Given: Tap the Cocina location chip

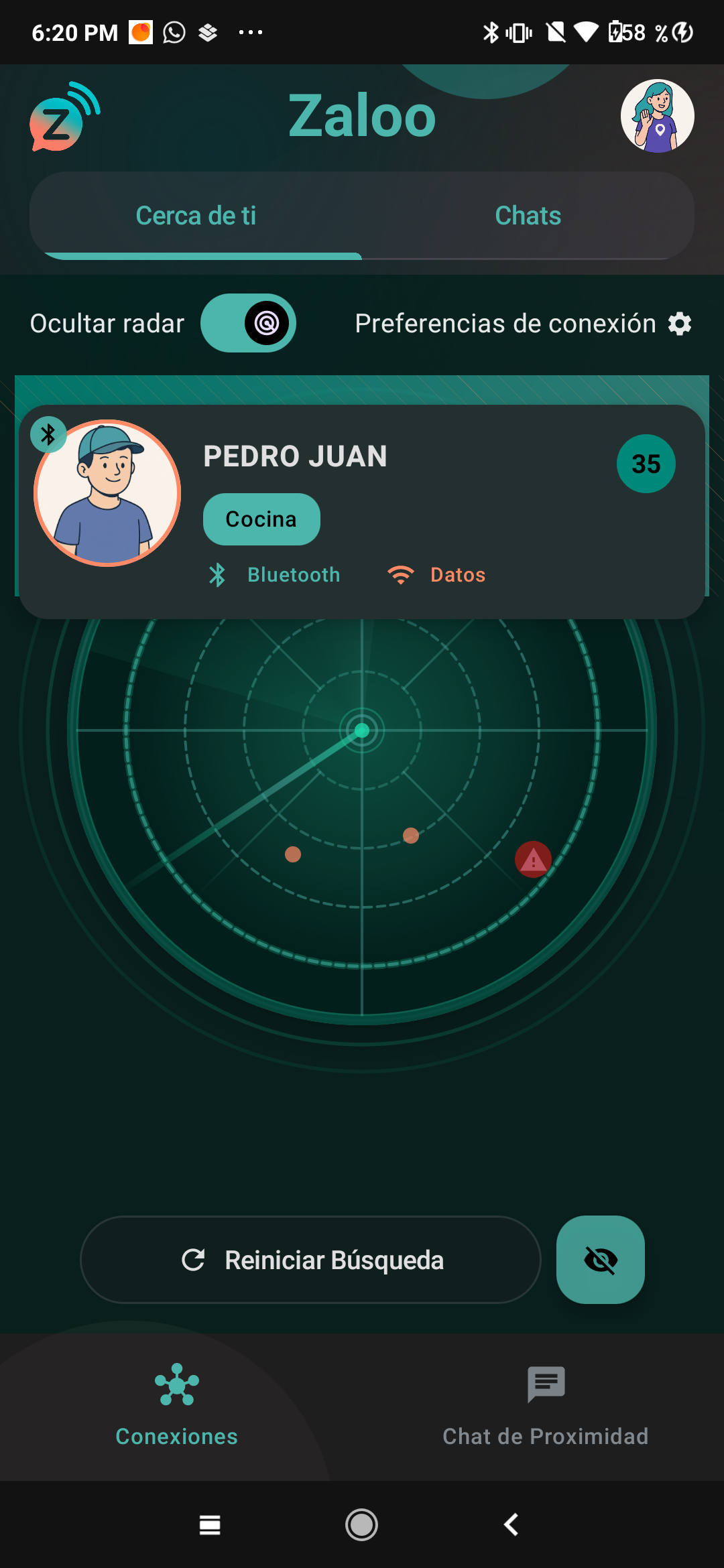Looking at the screenshot, I should click(261, 518).
